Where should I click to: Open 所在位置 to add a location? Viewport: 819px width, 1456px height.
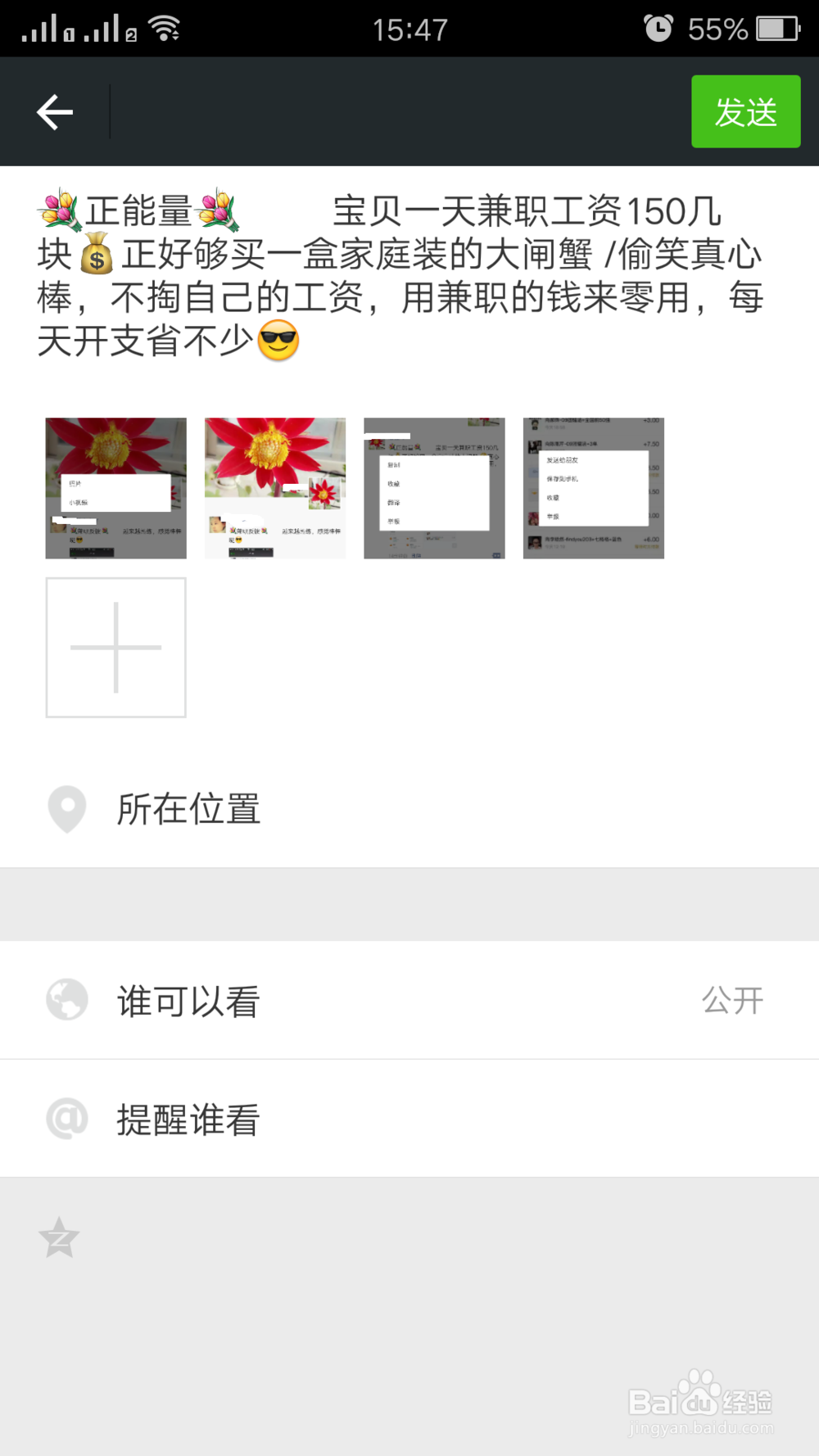(188, 808)
